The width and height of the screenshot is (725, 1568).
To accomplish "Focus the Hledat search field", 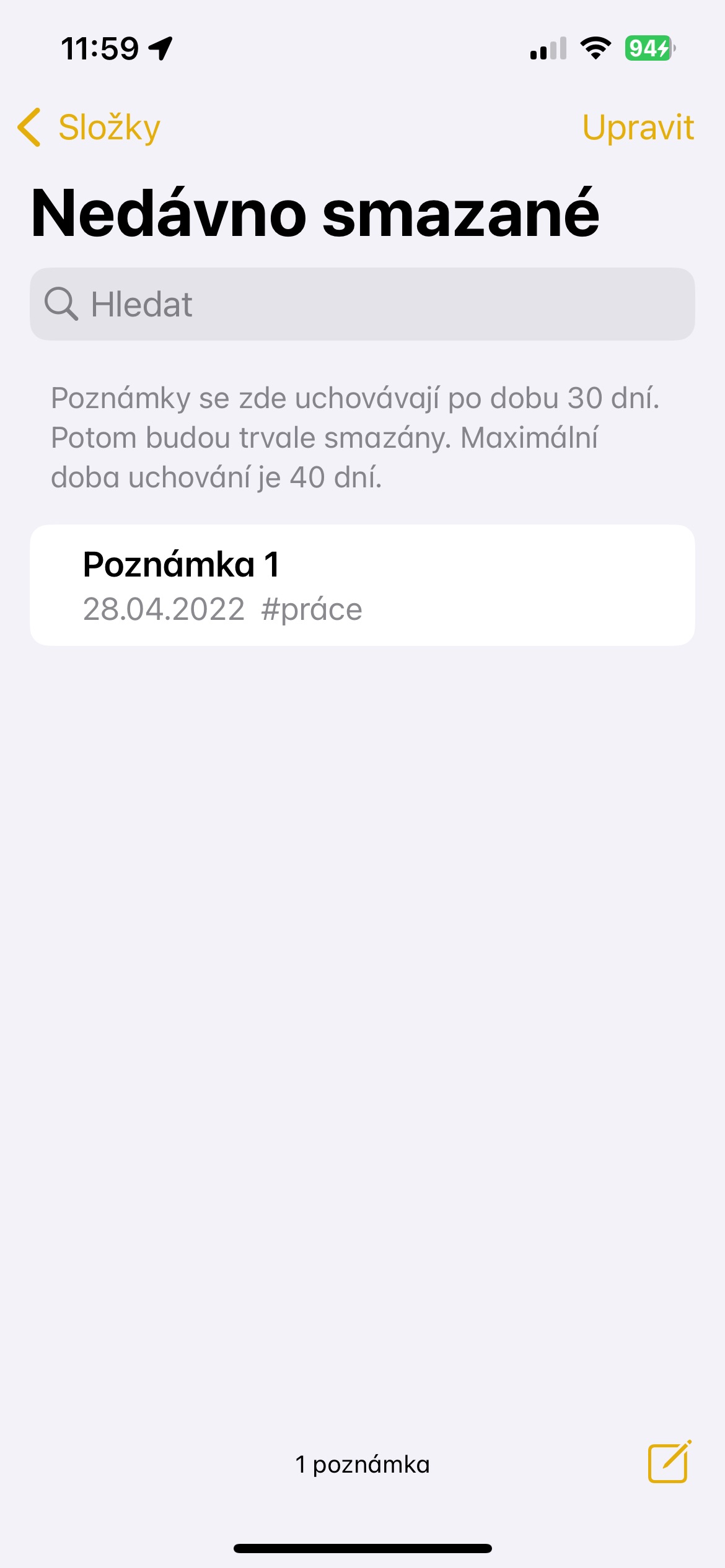I will 362,304.
